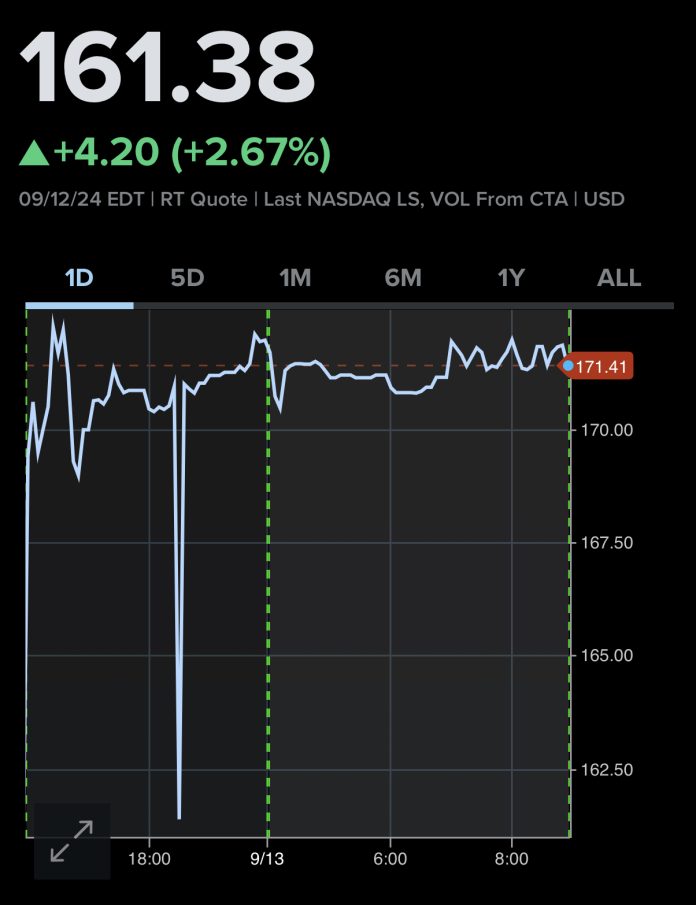Select the 1D chart range

79,278
